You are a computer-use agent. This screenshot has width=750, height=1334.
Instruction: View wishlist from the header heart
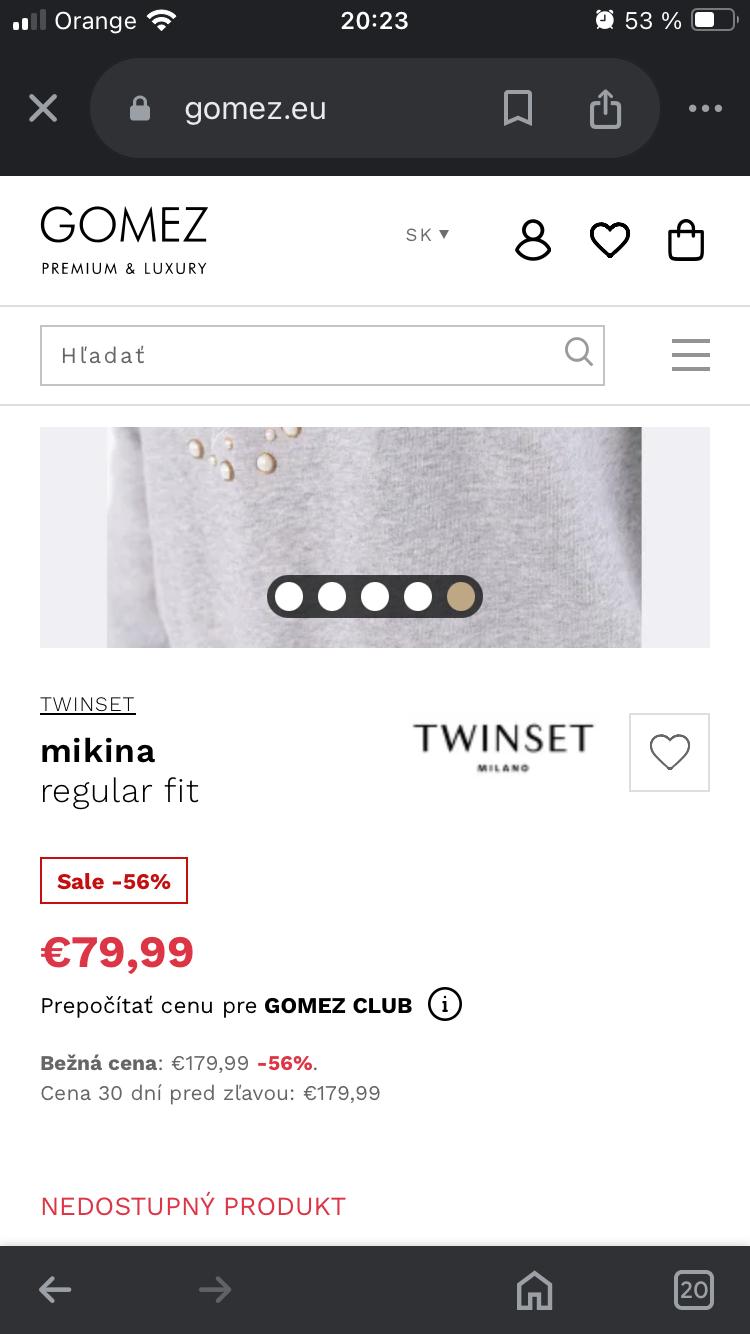(610, 240)
